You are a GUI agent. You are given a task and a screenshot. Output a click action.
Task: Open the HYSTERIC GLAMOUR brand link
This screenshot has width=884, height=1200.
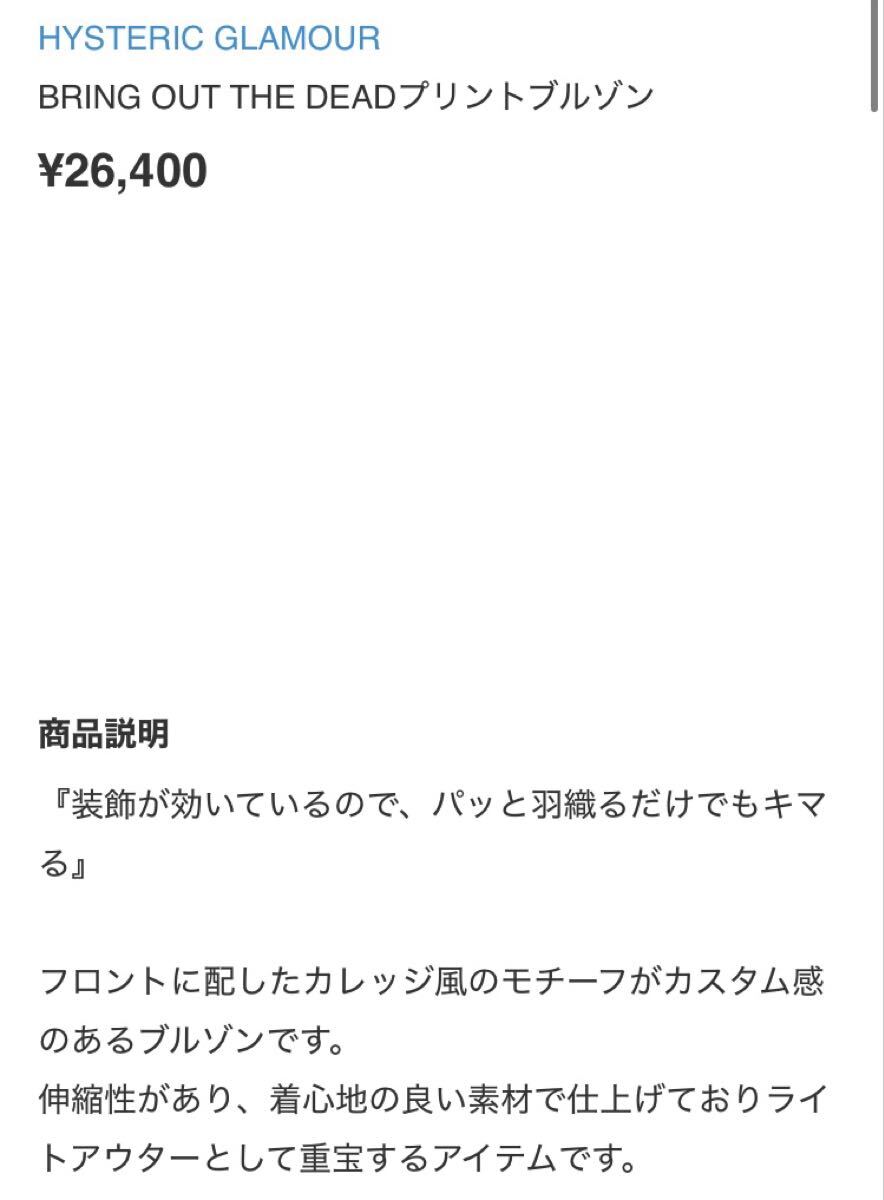pos(209,39)
